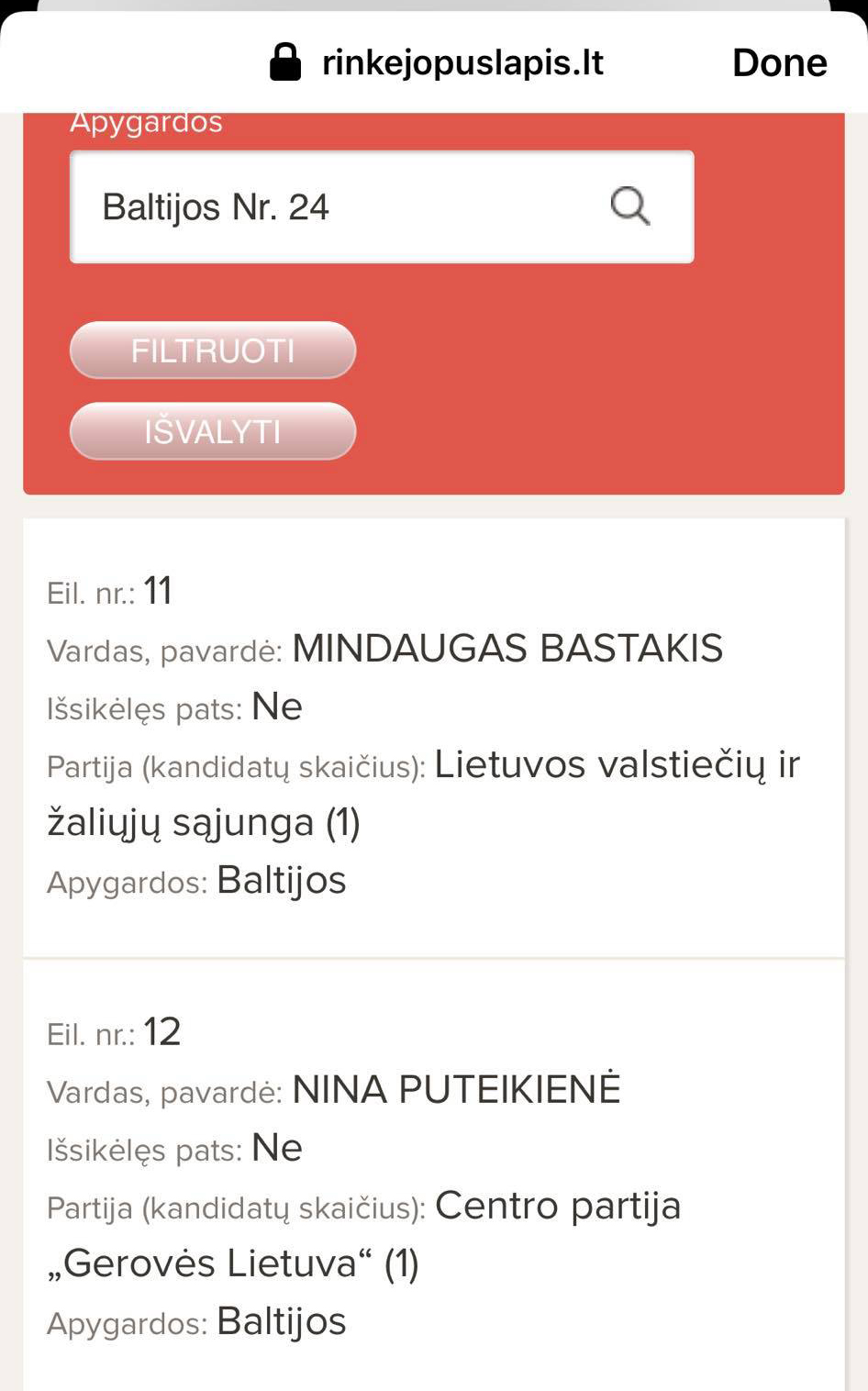Apply filters with the FILTRUOTI button
The image size is (868, 1391).
213,351
